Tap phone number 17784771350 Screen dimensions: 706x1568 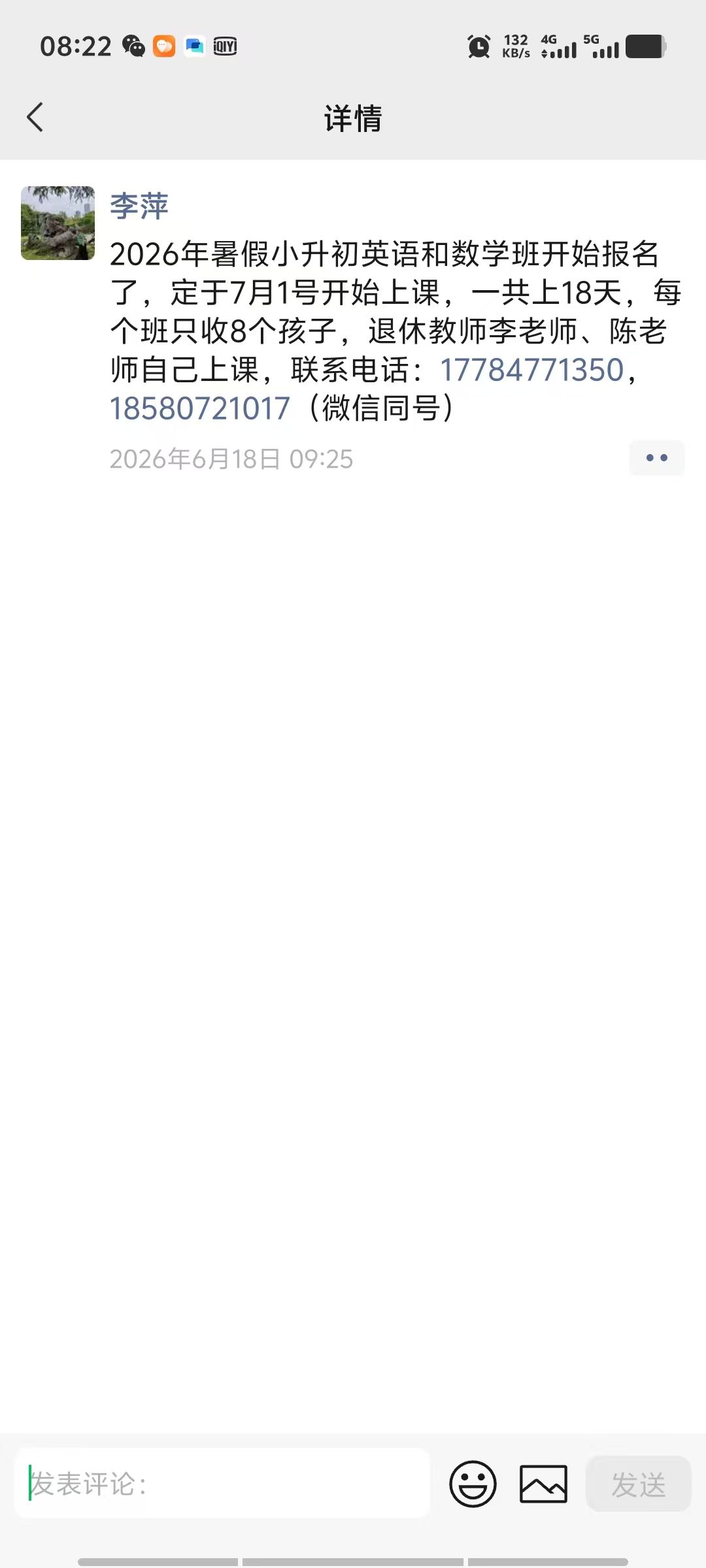(532, 370)
